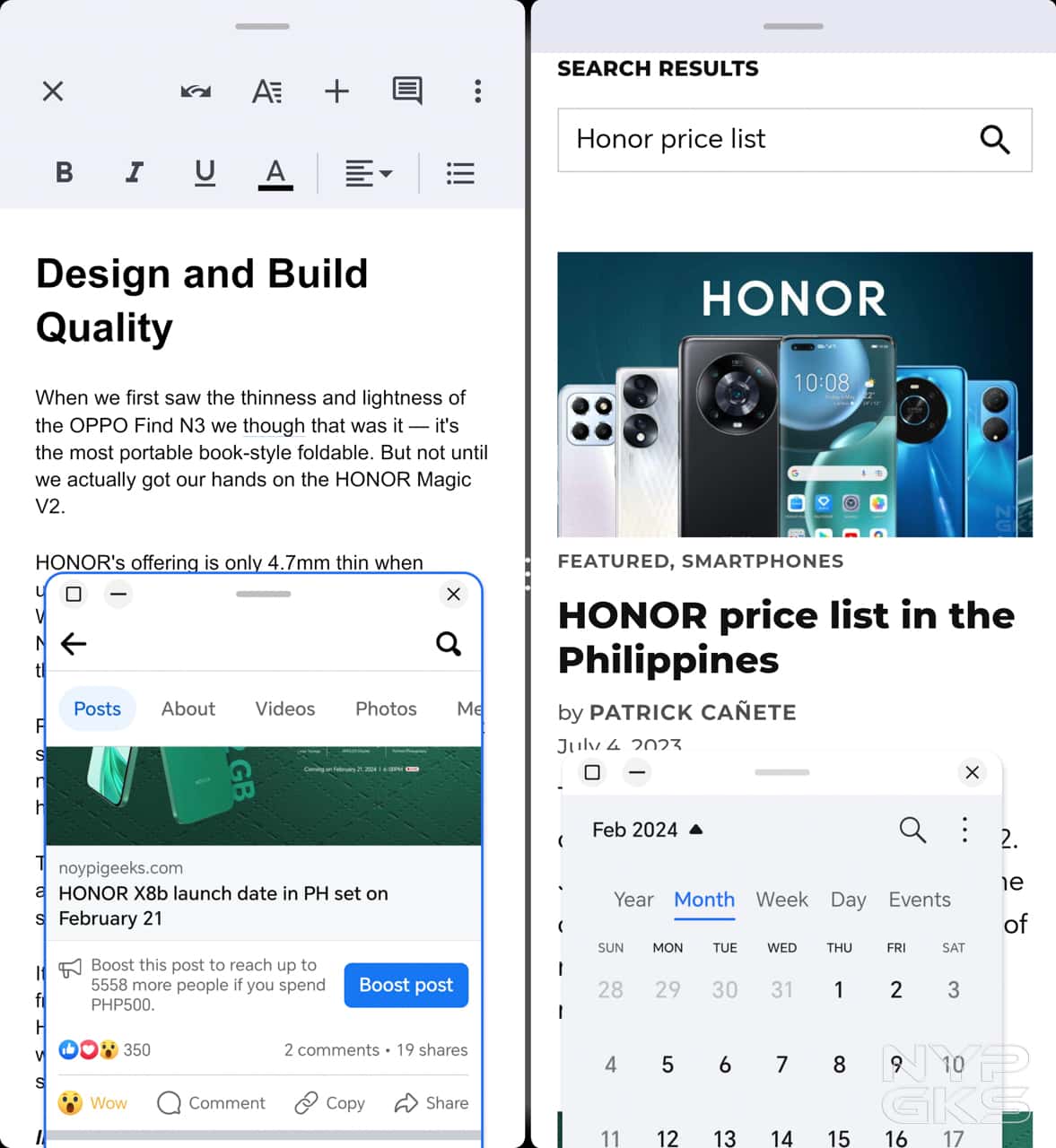Tap the Honor price list search field
The width and height of the screenshot is (1056, 1148).
pos(772,140)
